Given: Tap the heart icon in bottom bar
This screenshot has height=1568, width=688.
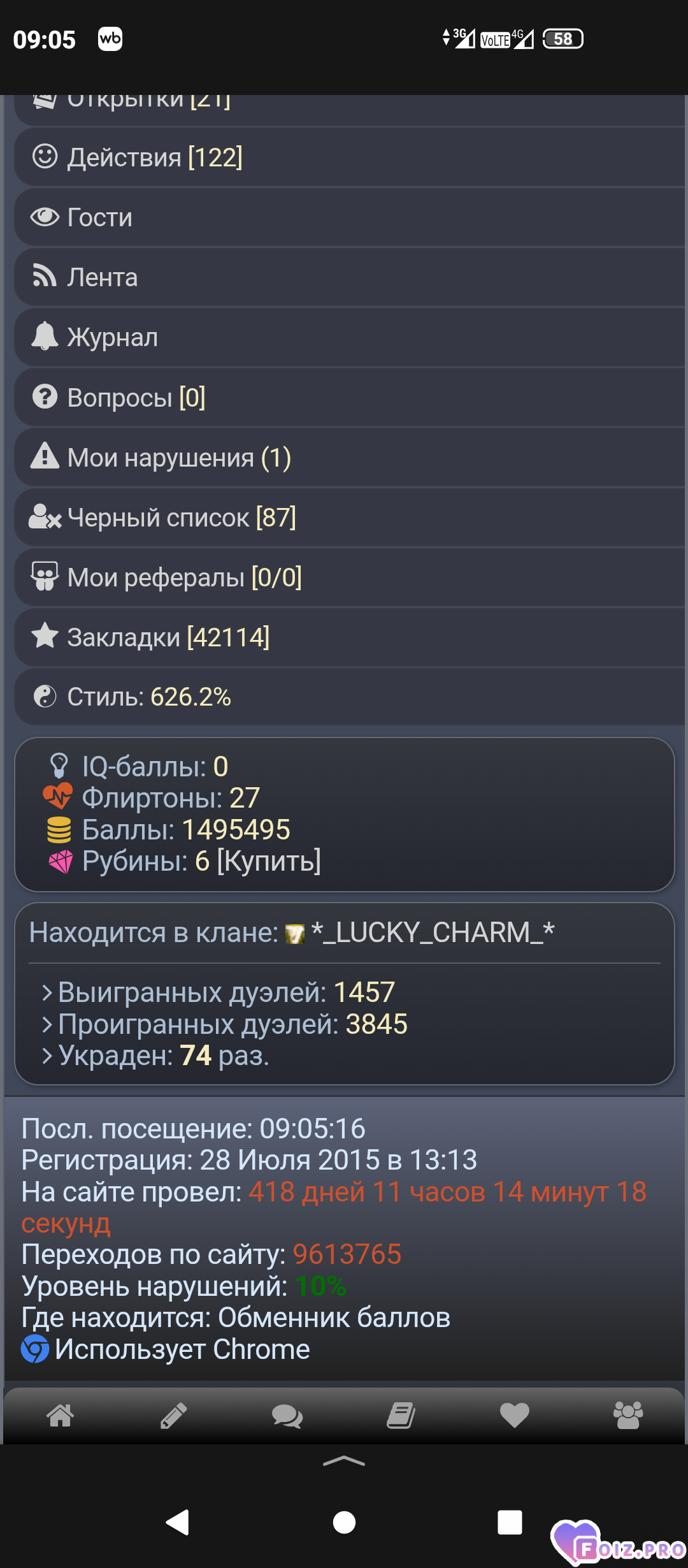Looking at the screenshot, I should point(514,1416).
